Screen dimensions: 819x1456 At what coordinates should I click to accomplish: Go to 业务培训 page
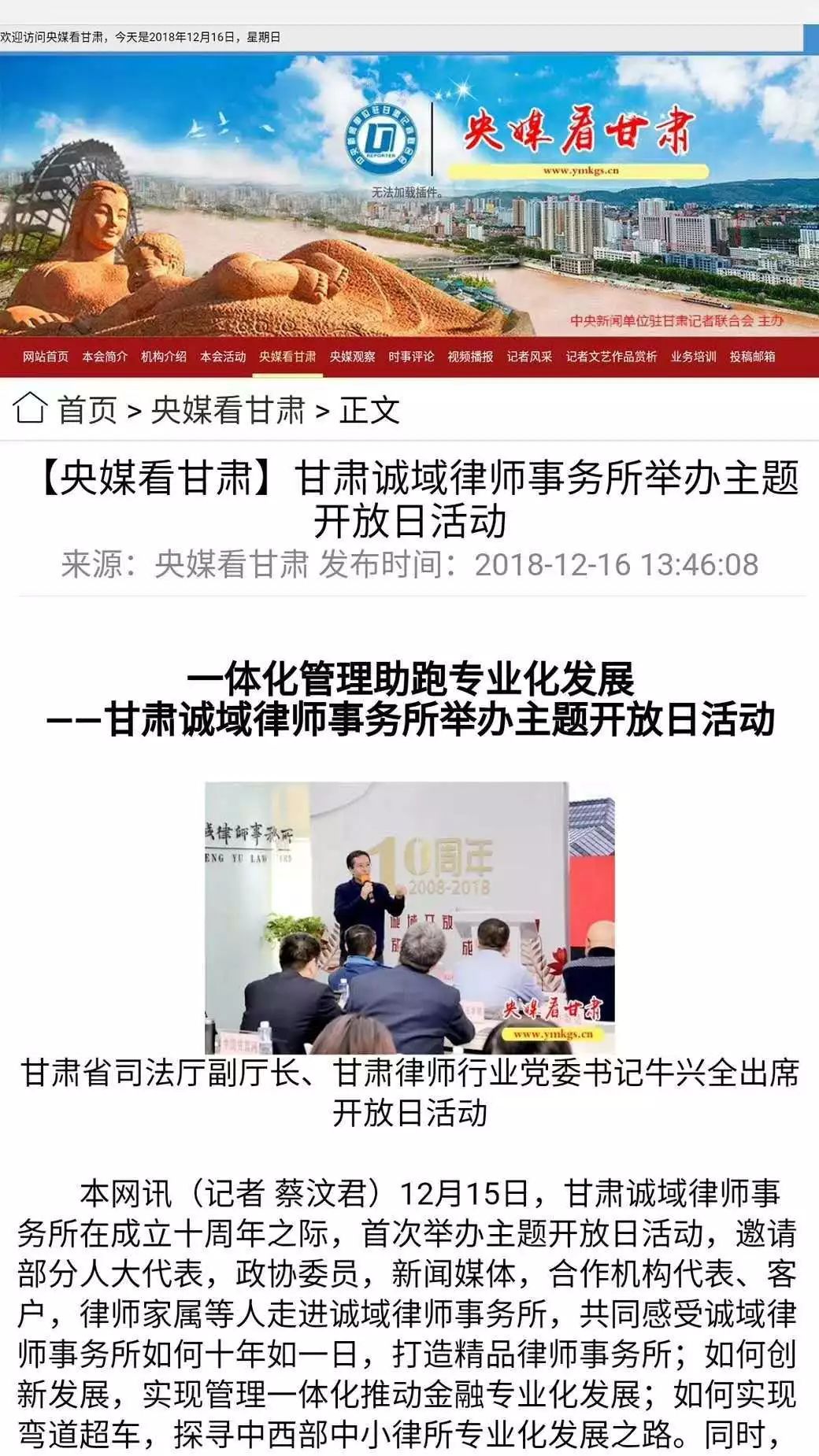693,357
